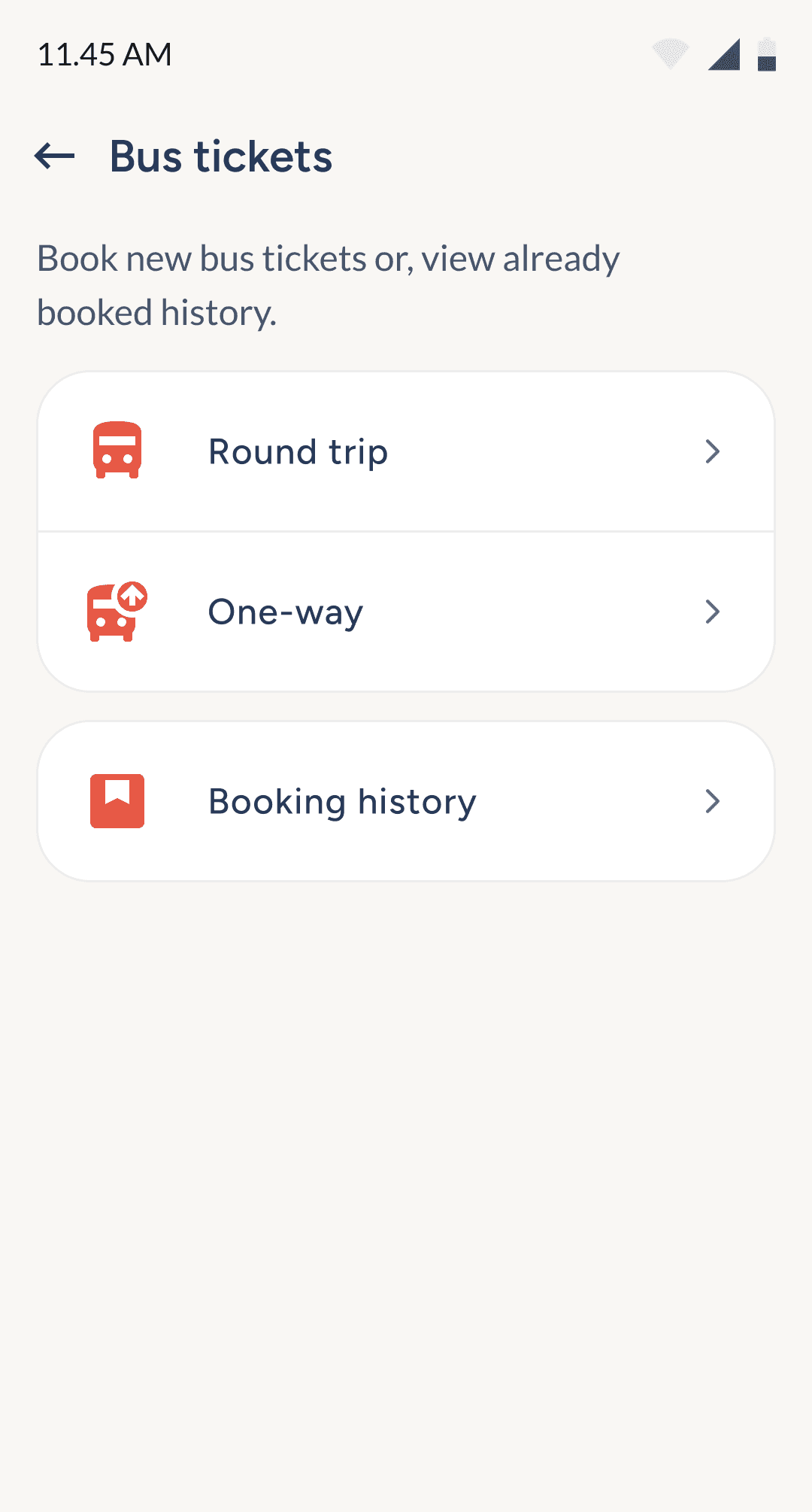Go back from Bus tickets
This screenshot has height=1512, width=812.
coord(55,156)
